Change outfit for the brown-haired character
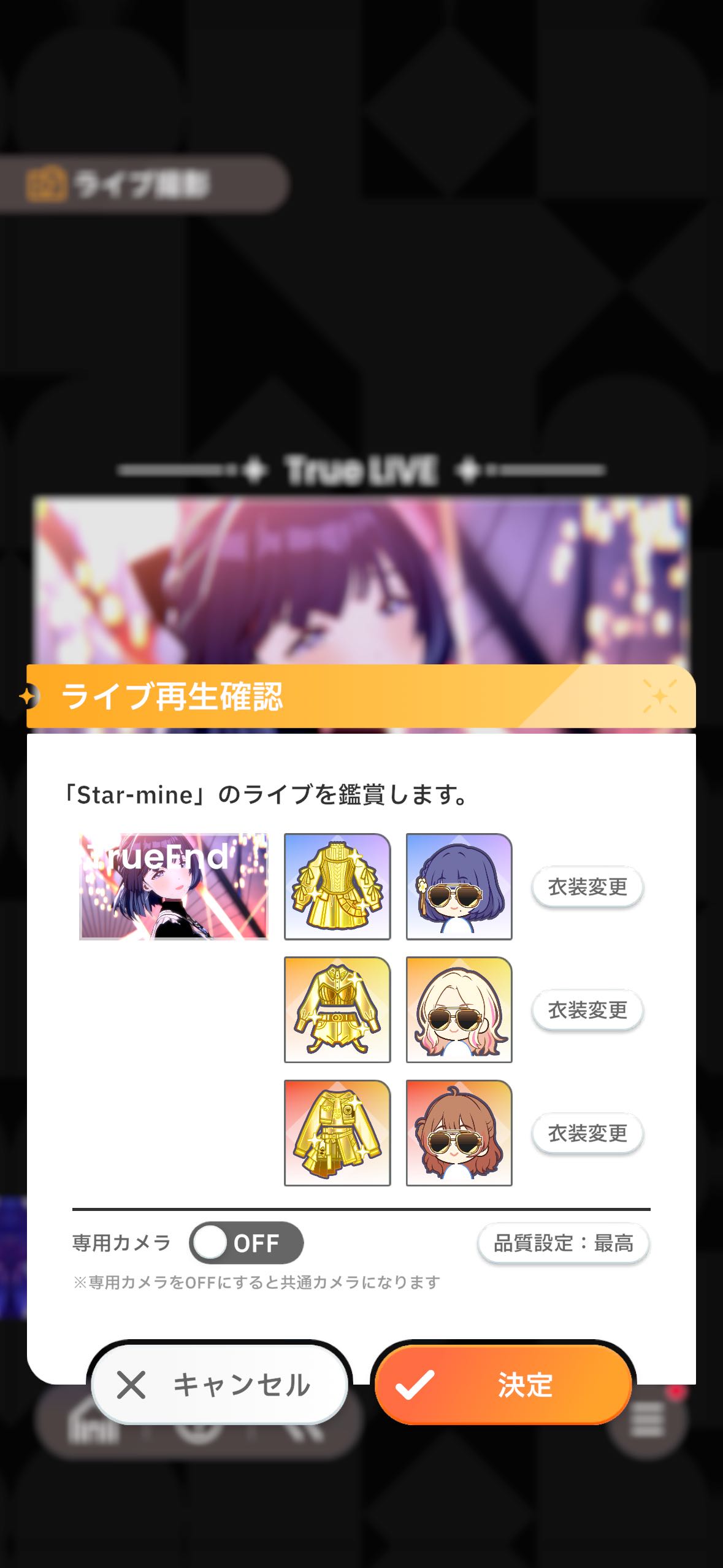The height and width of the screenshot is (1568, 723). point(587,1133)
